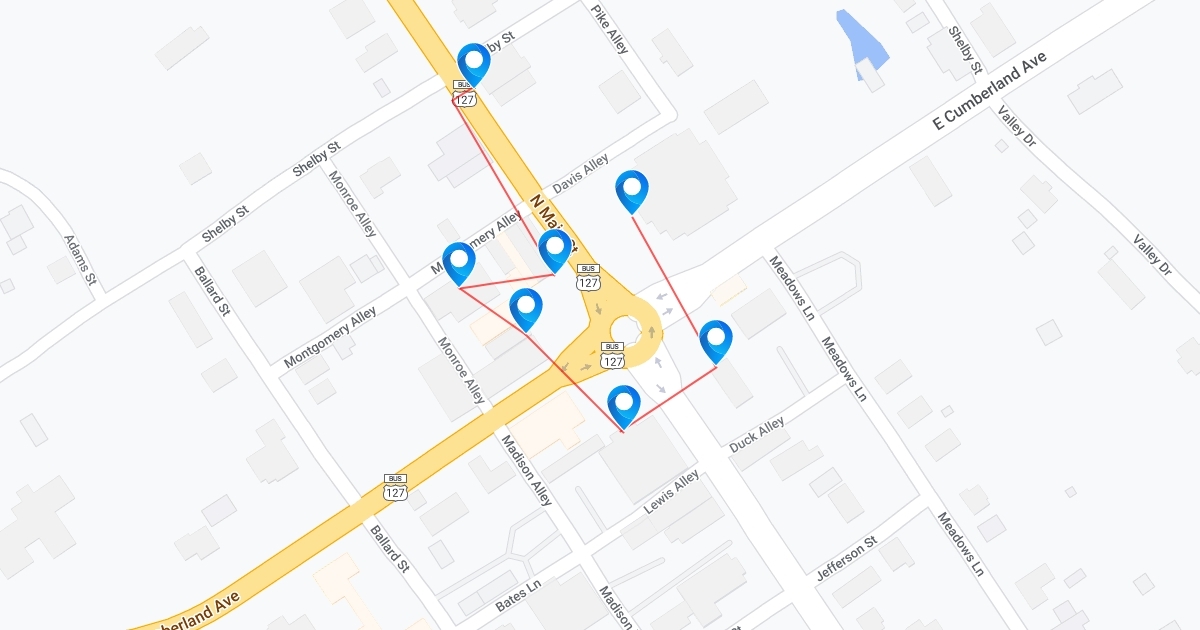The height and width of the screenshot is (630, 1200).
Task: Tap the pin east of the roundabout
Action: pos(716,341)
